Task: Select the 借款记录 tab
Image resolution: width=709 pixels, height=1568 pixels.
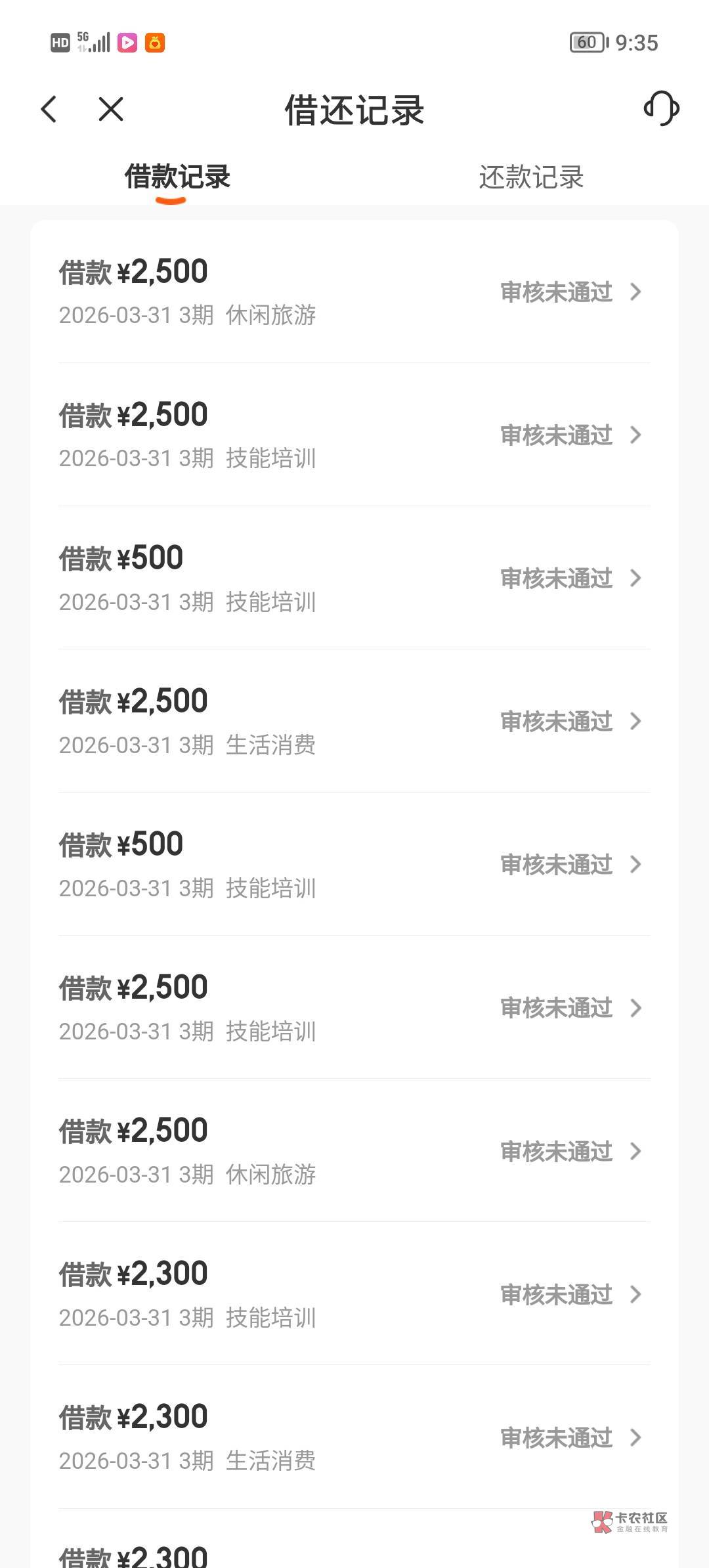Action: (x=177, y=177)
